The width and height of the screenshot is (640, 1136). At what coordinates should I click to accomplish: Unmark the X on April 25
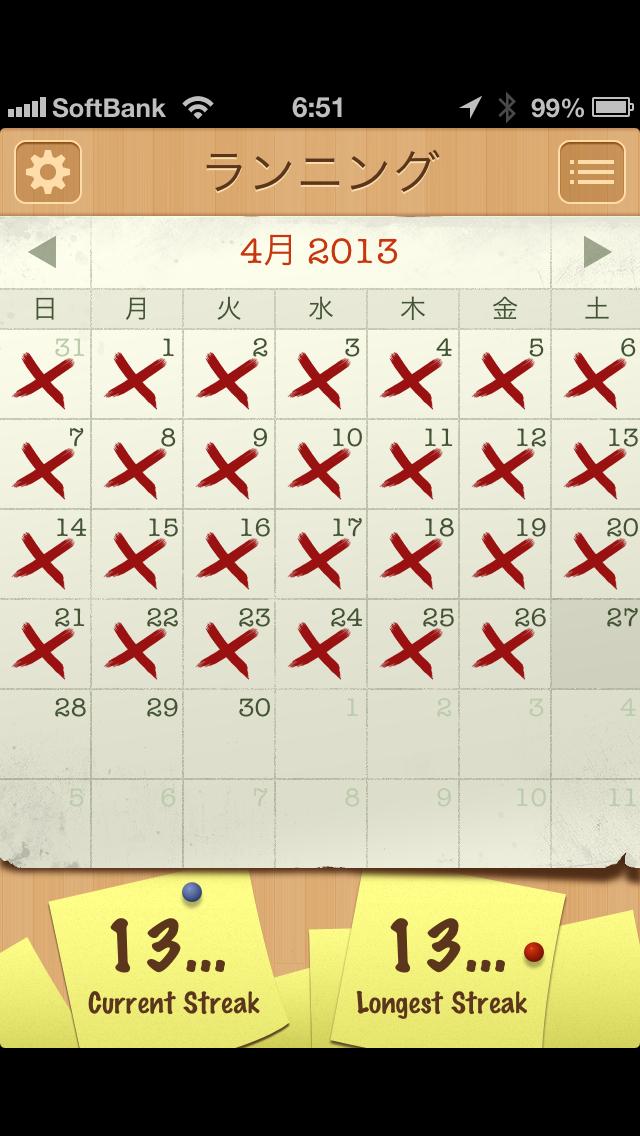click(413, 644)
